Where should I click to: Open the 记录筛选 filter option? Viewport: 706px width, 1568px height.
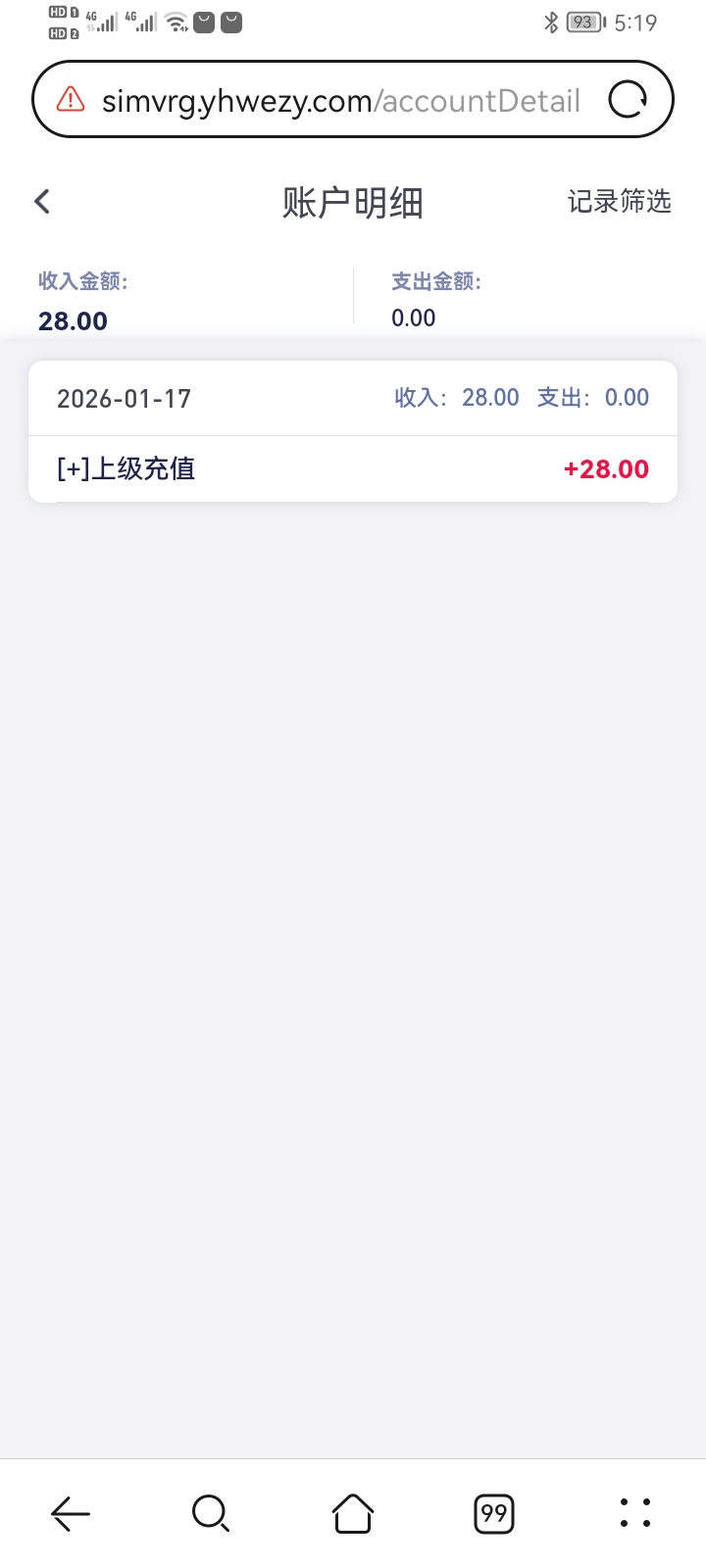point(619,202)
